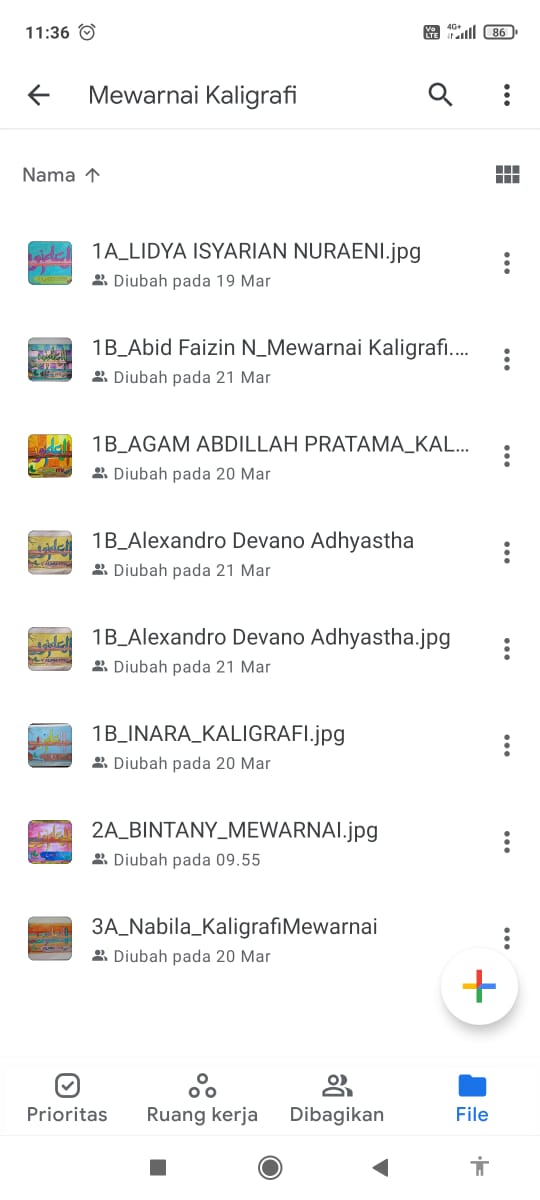Open search in this folder
The height and width of the screenshot is (1200, 540).
pos(440,95)
